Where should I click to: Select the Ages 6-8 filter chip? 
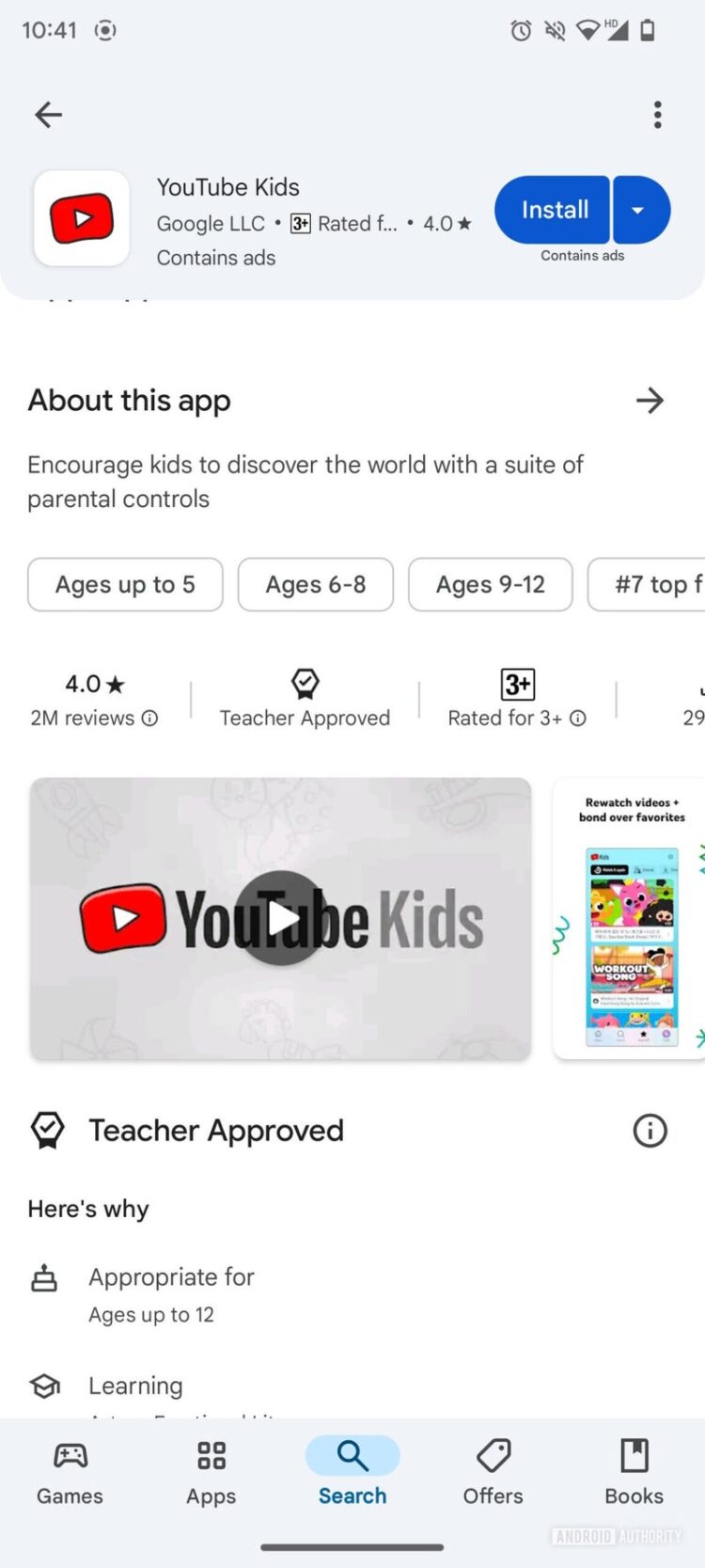coord(315,584)
